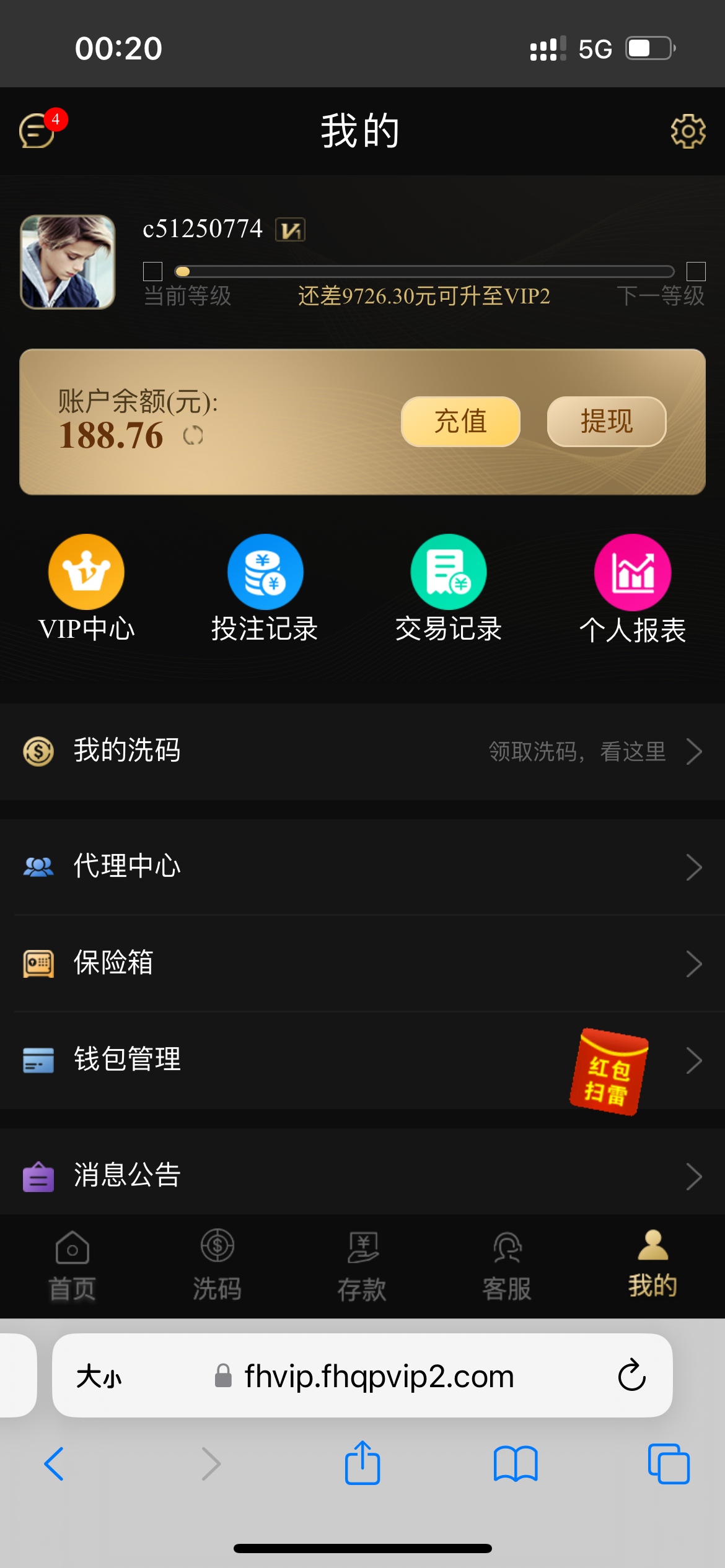Open 消息公告 announcements

[x=362, y=1175]
